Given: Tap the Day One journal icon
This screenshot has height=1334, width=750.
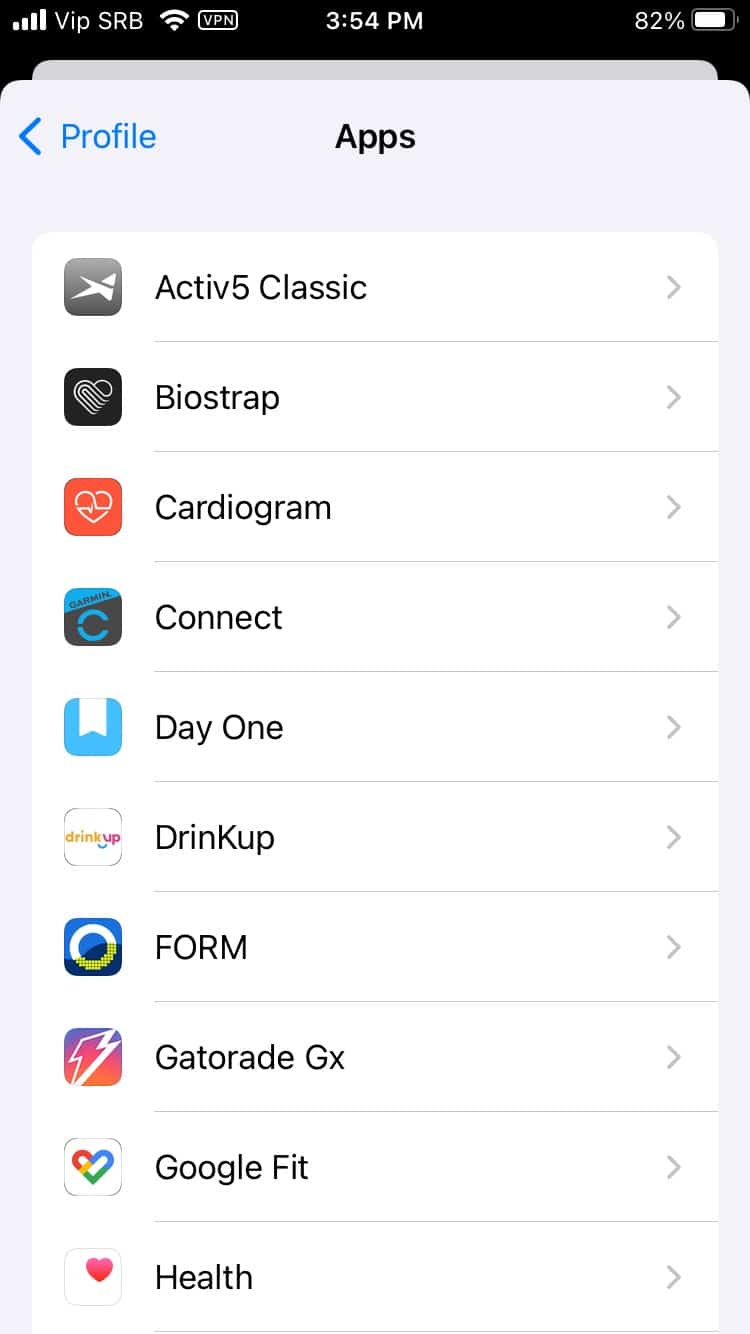Looking at the screenshot, I should pos(92,727).
